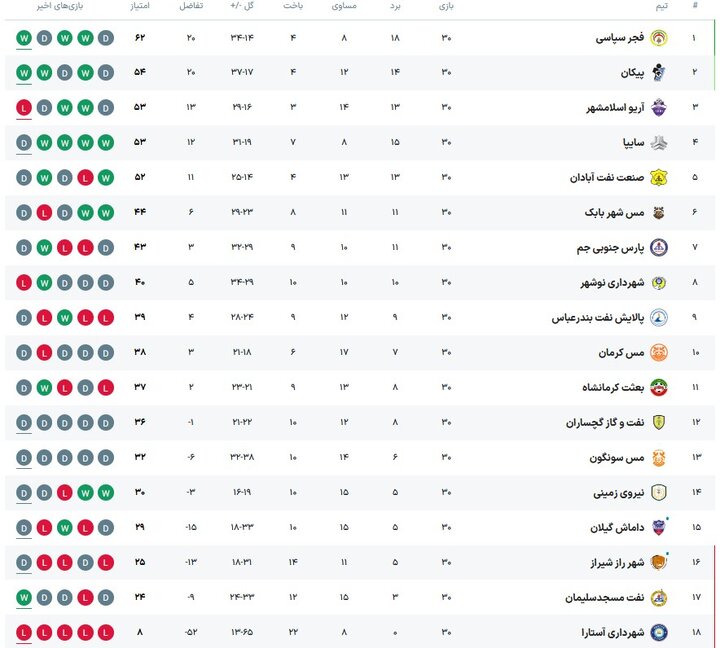The image size is (720, 648).
Task: View the پالایش نفت بندرعباس team
Action: [x=597, y=318]
